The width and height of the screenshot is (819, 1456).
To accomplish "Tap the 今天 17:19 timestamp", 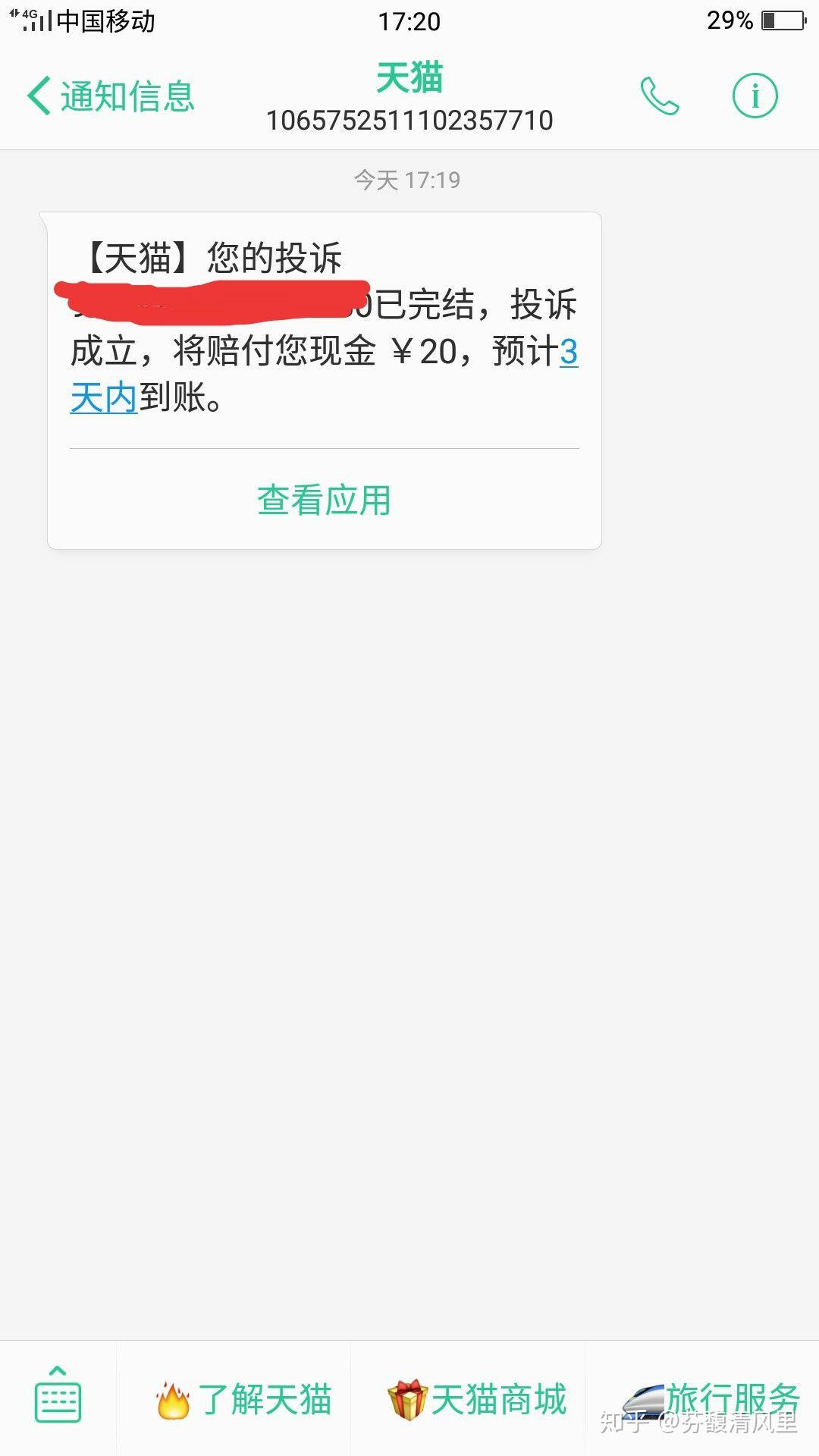I will click(x=409, y=179).
